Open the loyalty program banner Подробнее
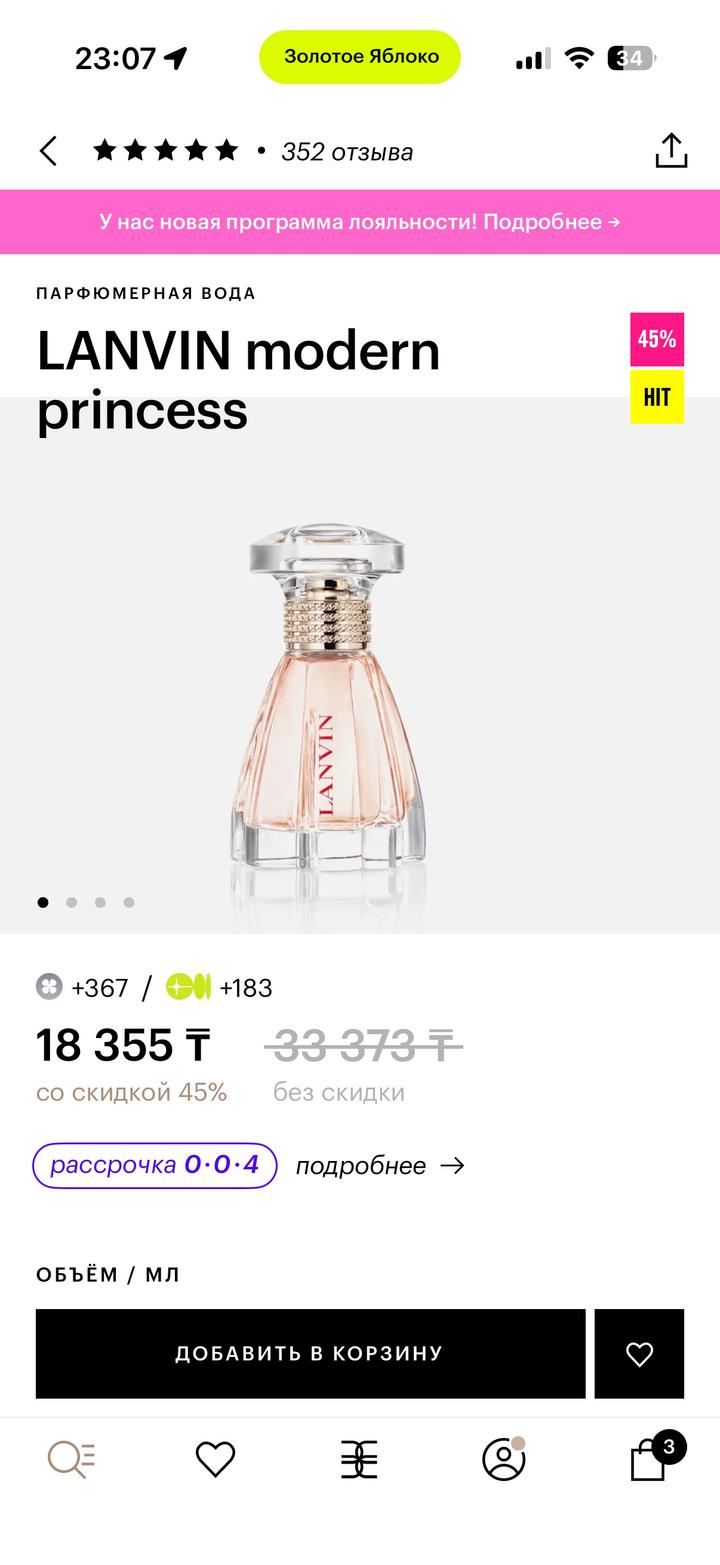 click(x=359, y=222)
